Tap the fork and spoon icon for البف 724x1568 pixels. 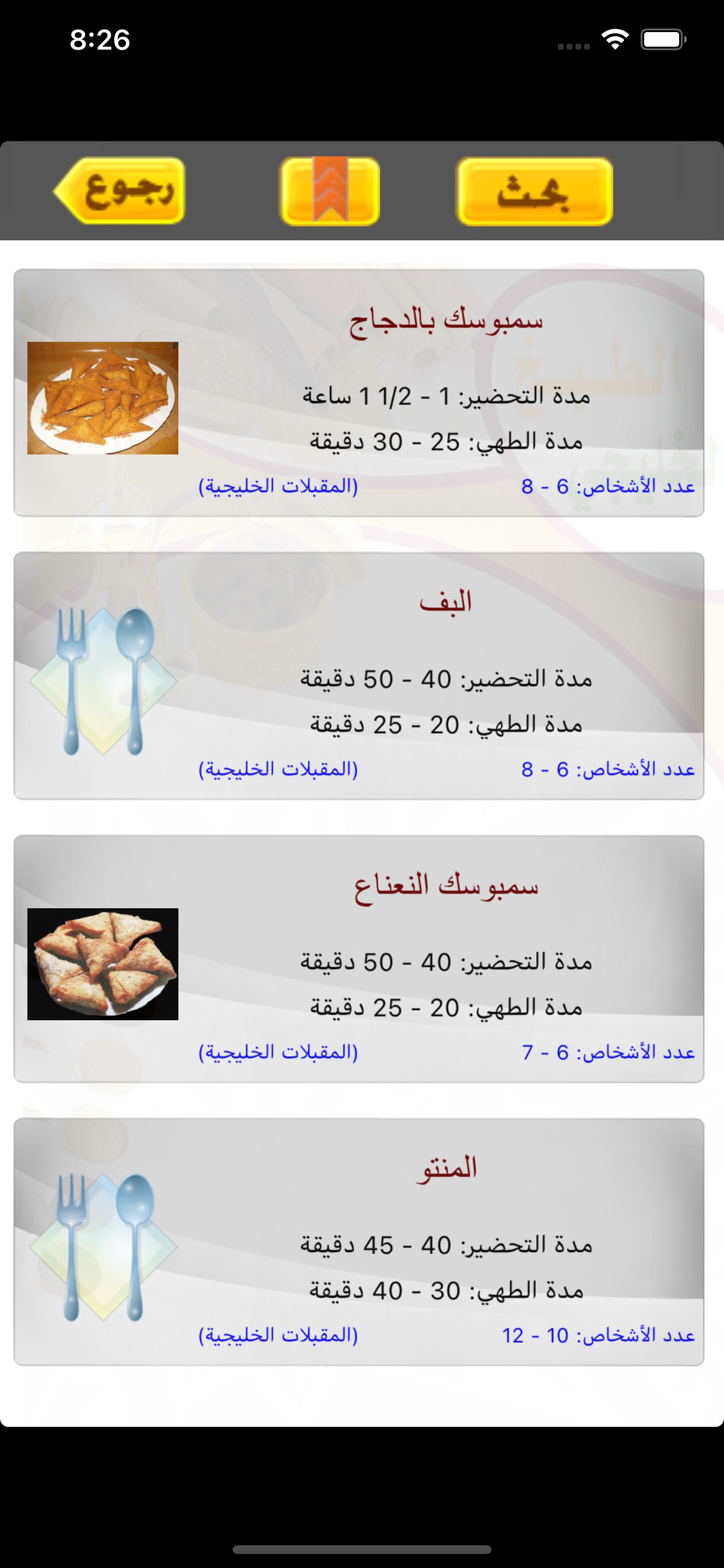[x=102, y=682]
